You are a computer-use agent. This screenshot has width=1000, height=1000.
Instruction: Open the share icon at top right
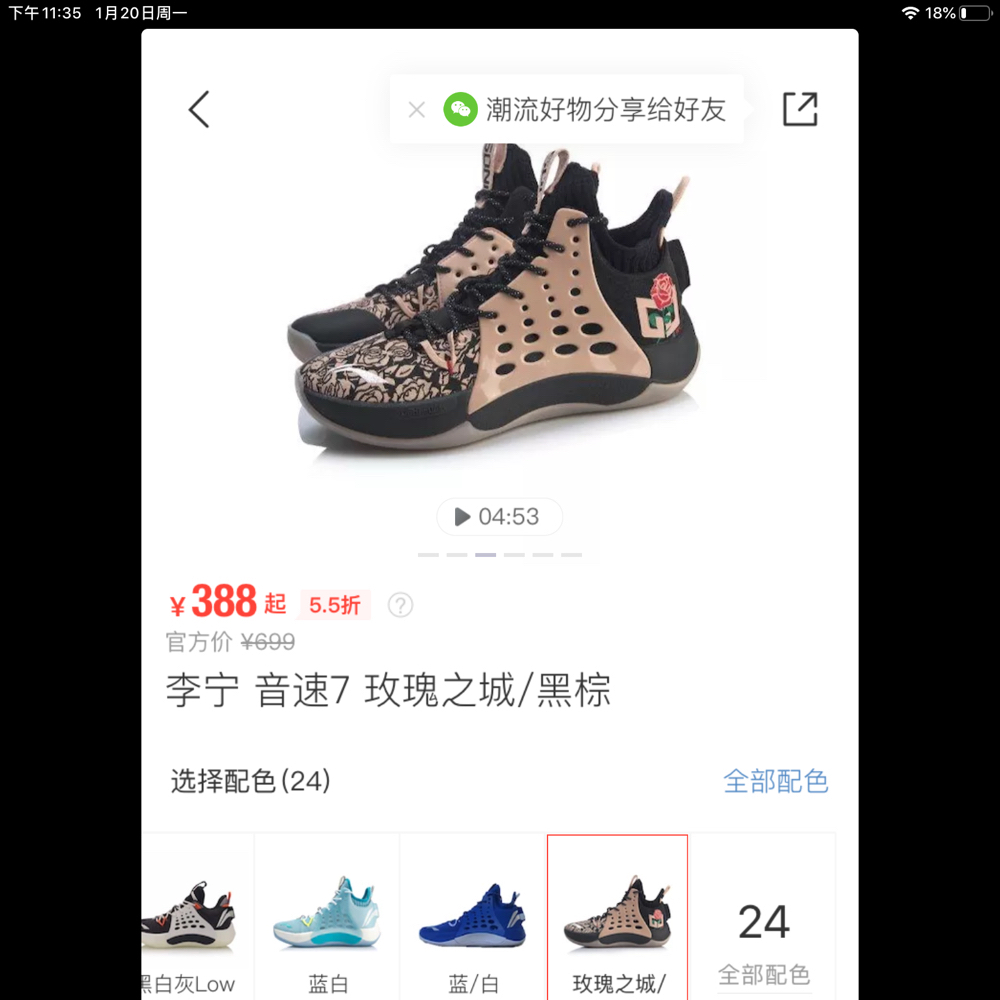click(800, 109)
